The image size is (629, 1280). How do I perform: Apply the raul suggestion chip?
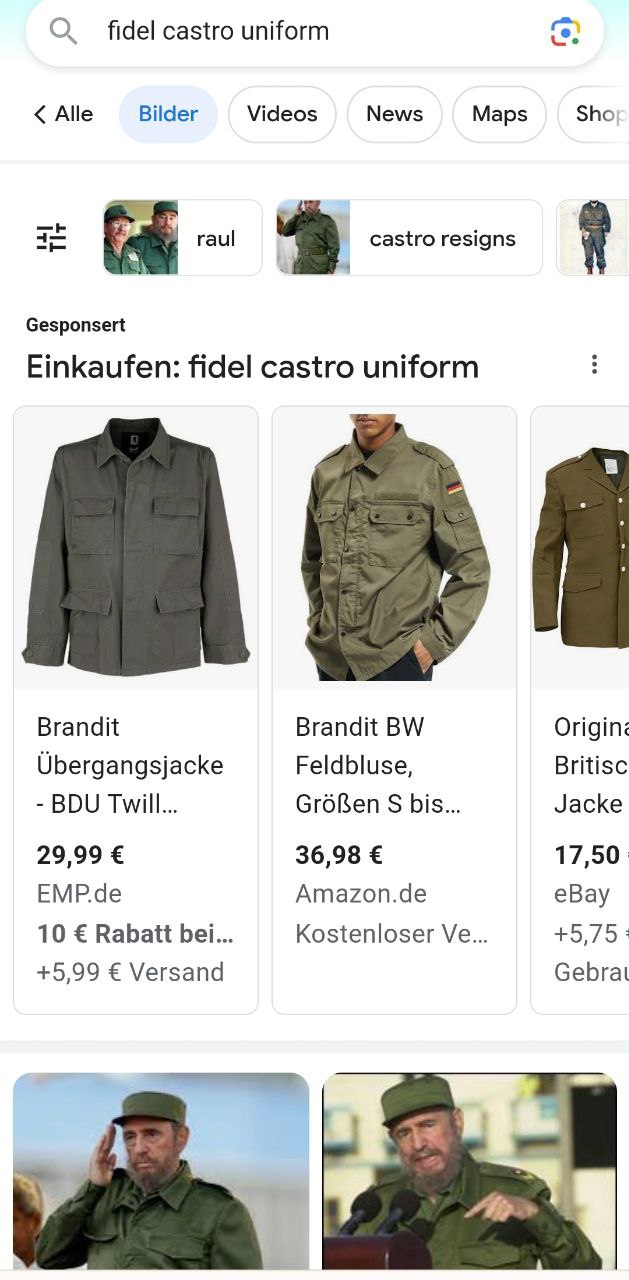[x=183, y=238]
